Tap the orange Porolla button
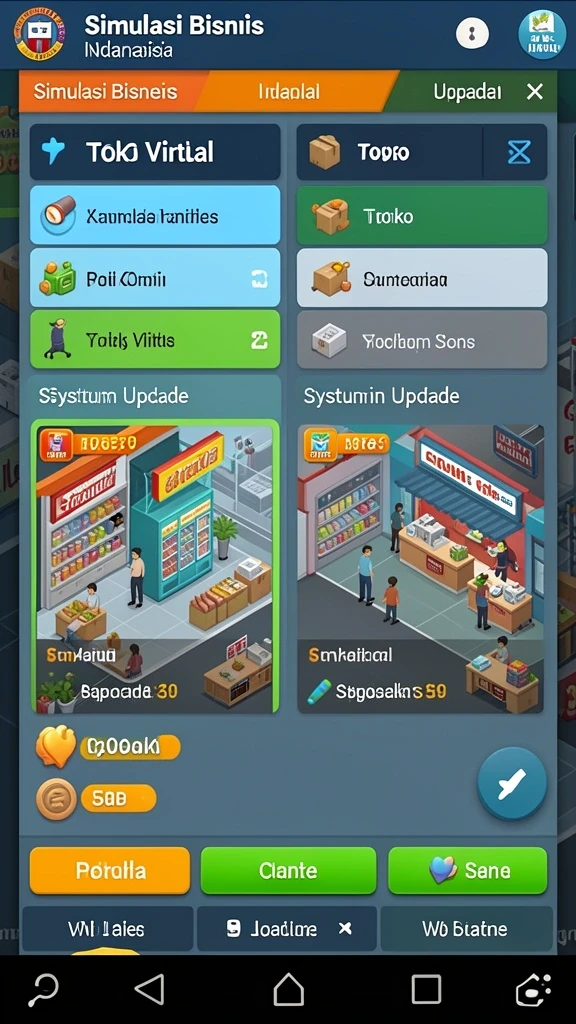 pos(110,871)
